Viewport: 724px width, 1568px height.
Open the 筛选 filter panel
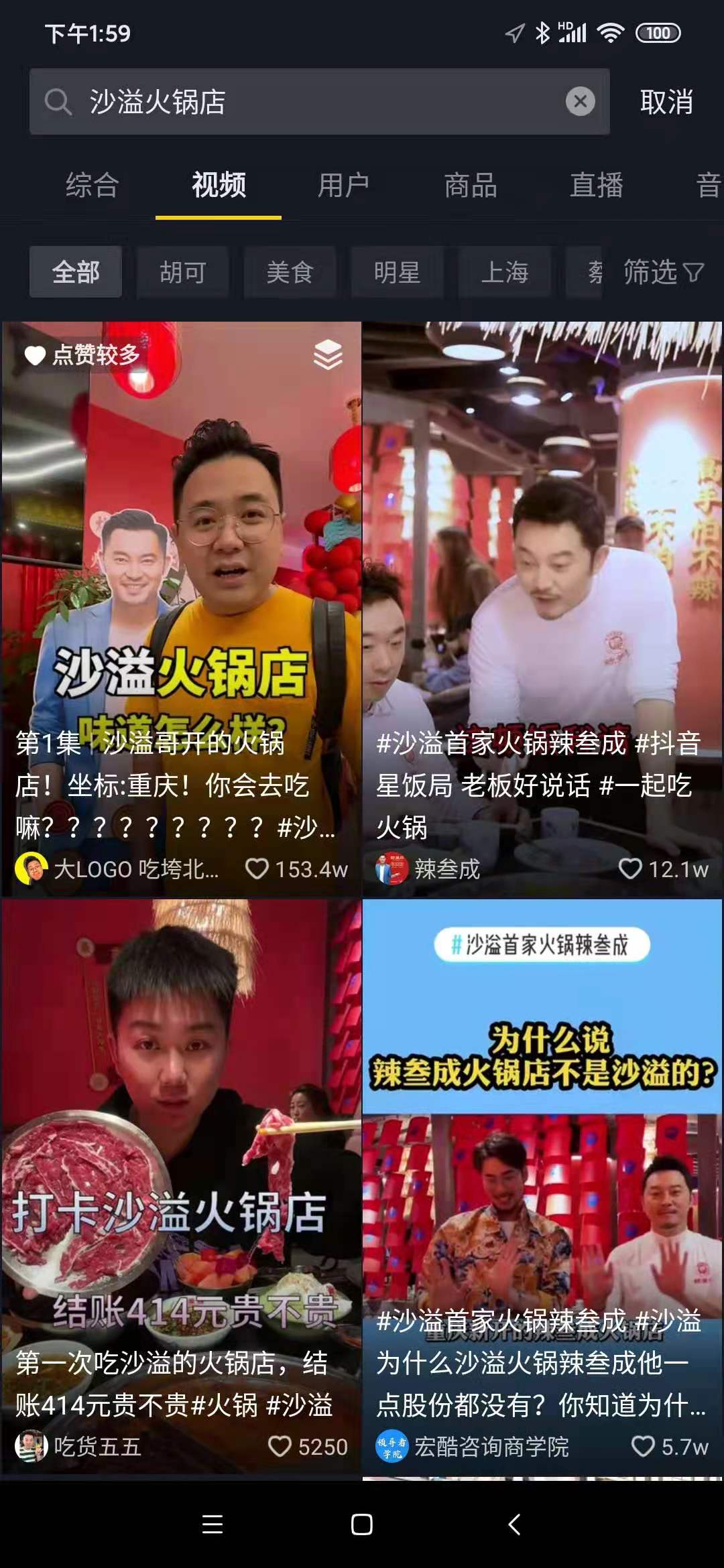(659, 272)
